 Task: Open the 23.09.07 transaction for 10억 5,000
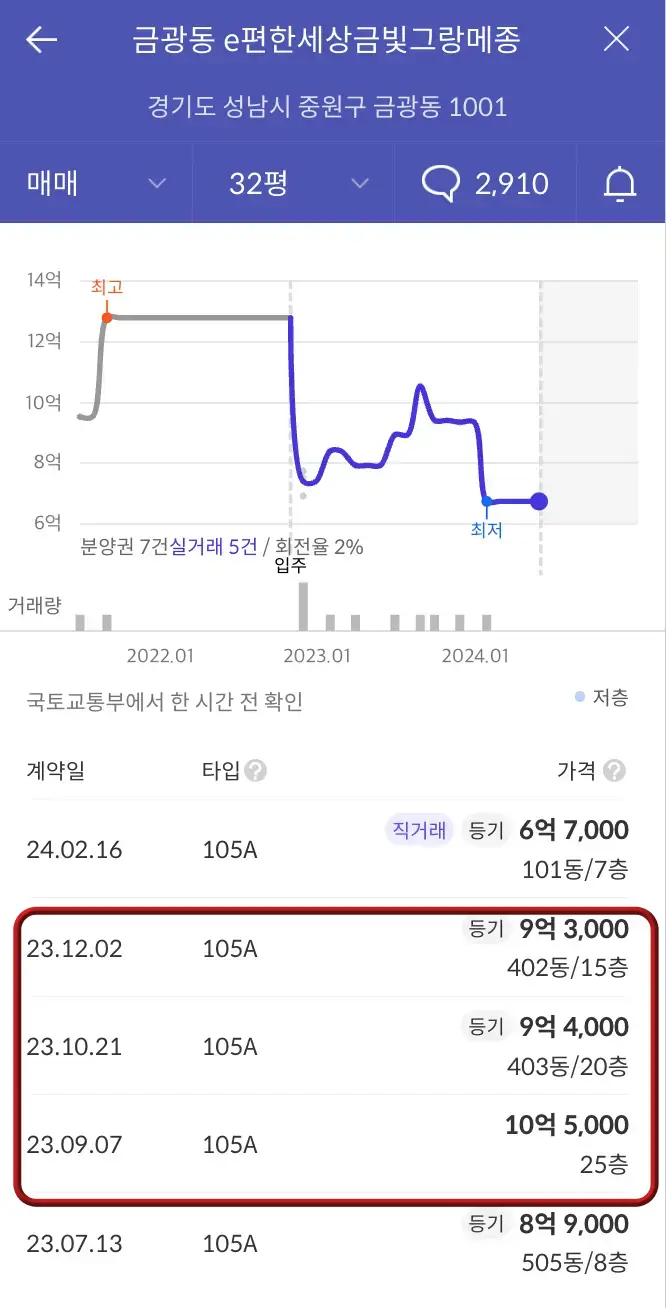click(x=329, y=1144)
